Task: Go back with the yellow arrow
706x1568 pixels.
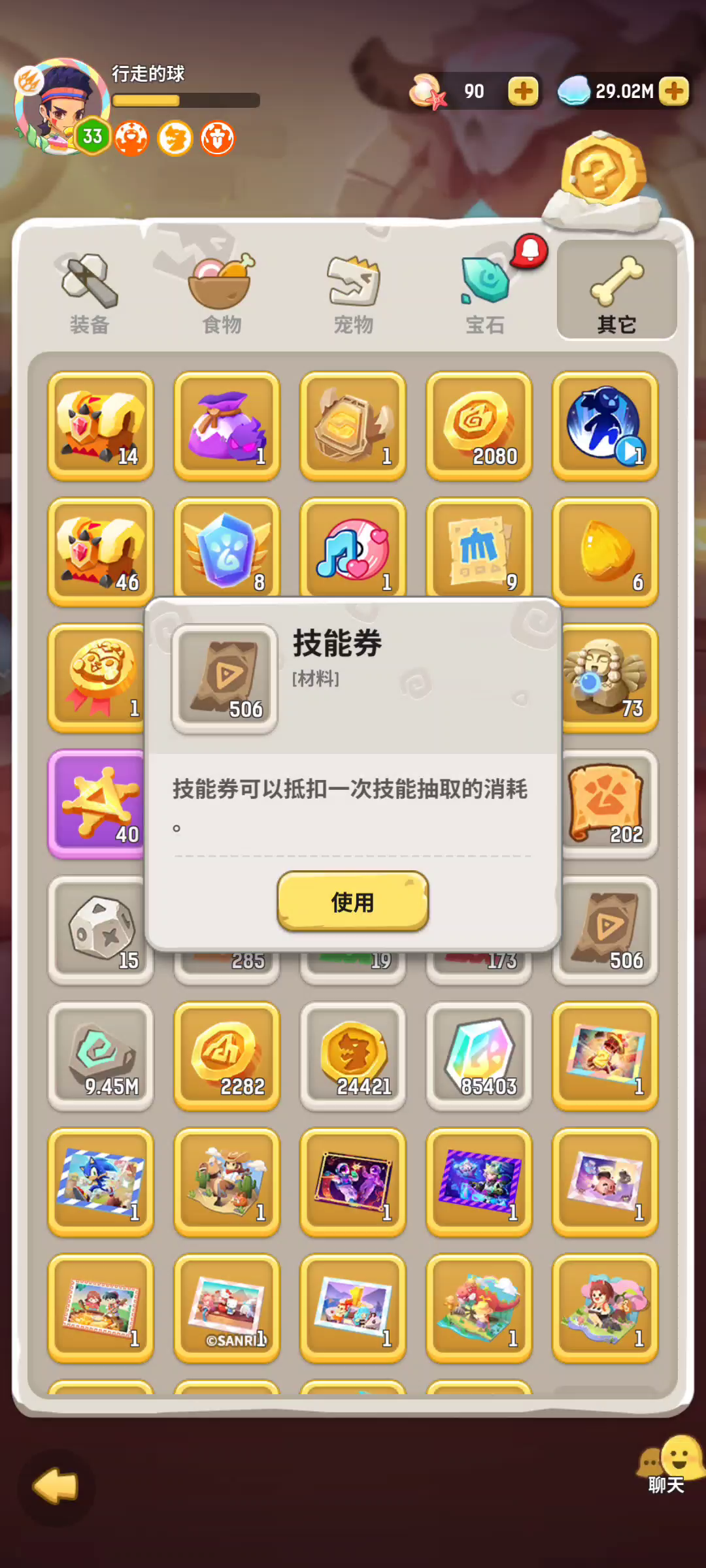Action: [56, 1488]
